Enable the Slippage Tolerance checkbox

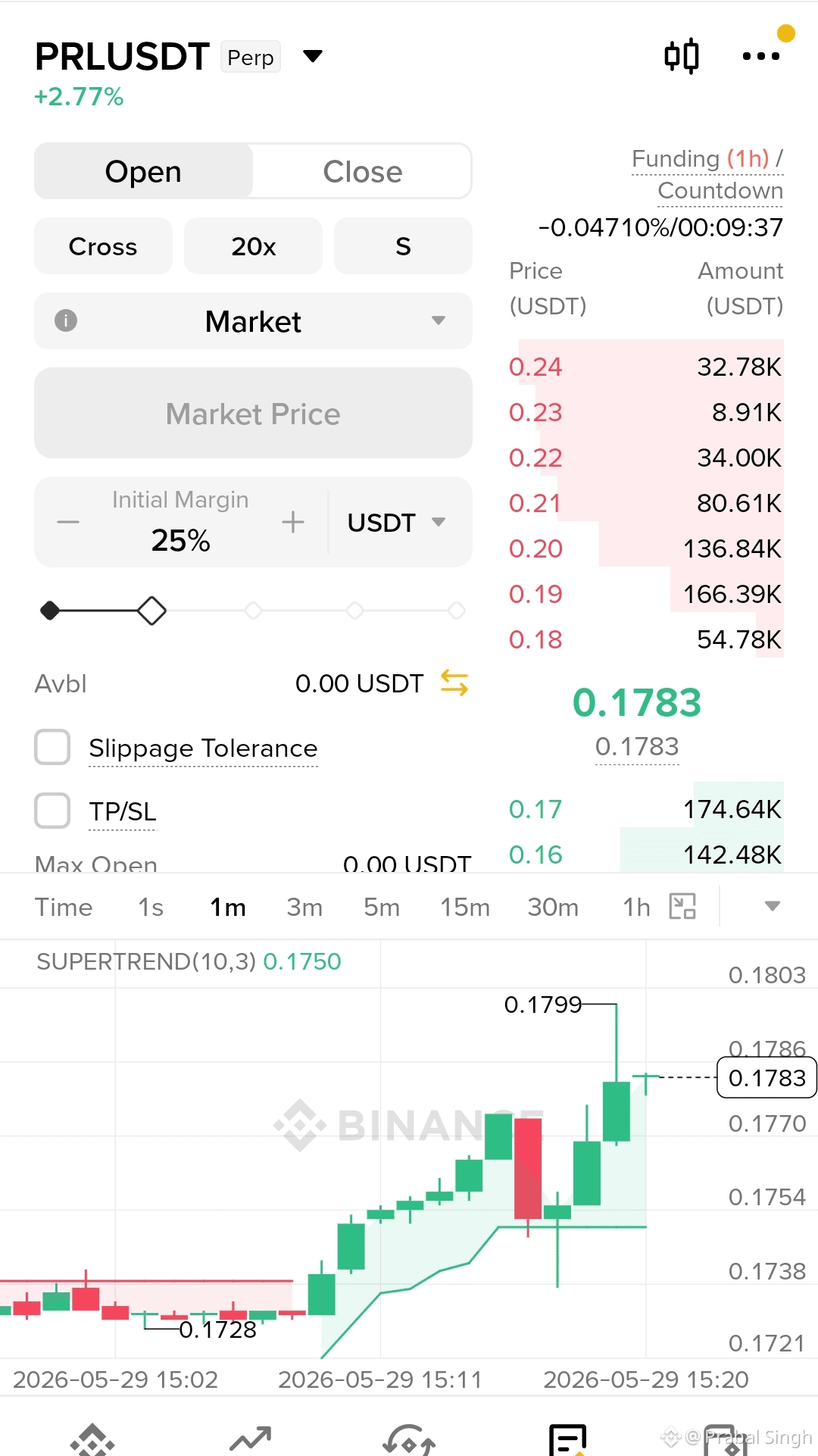click(x=52, y=748)
